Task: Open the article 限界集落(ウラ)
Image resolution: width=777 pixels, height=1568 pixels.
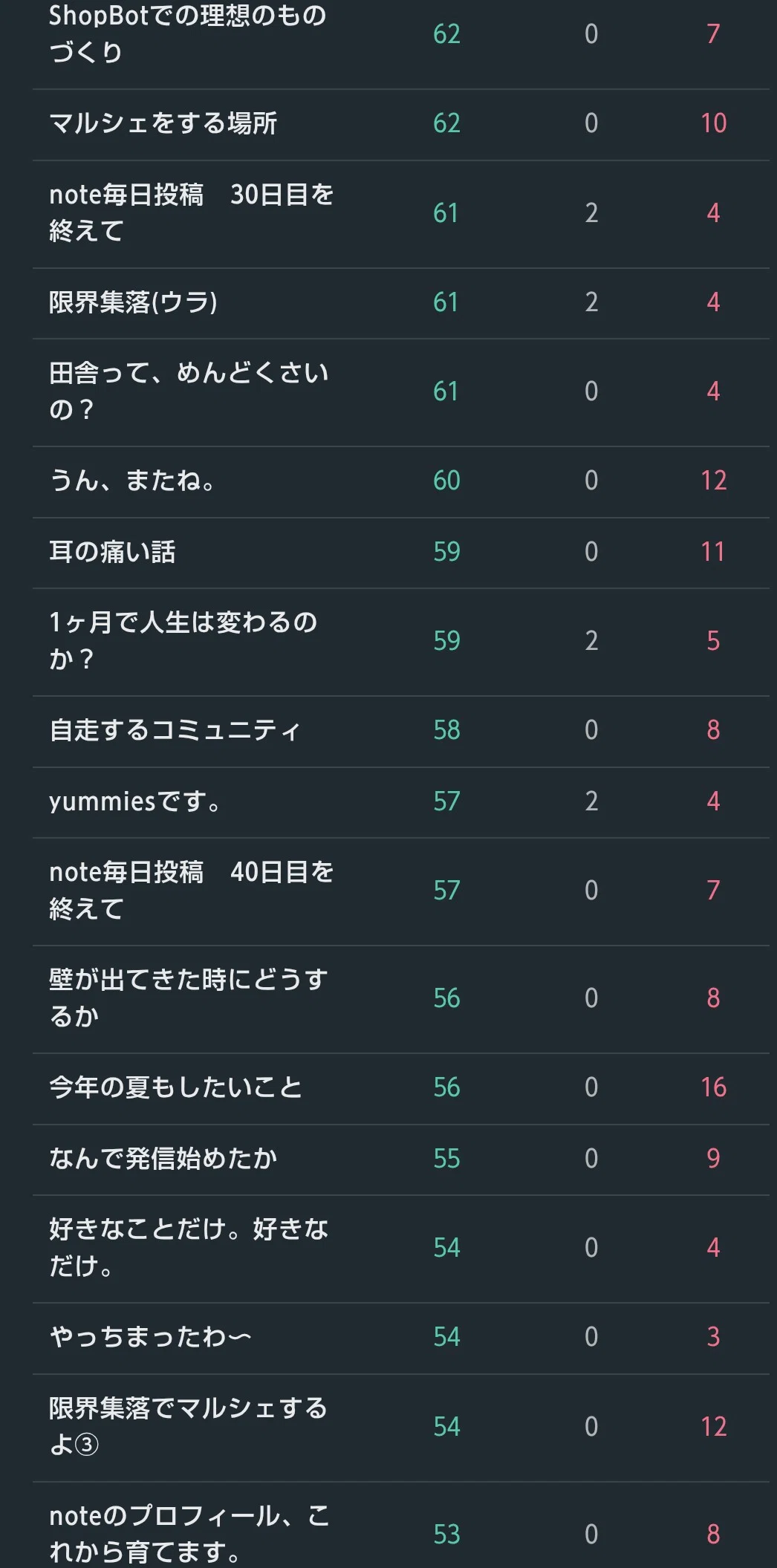Action: (x=133, y=302)
